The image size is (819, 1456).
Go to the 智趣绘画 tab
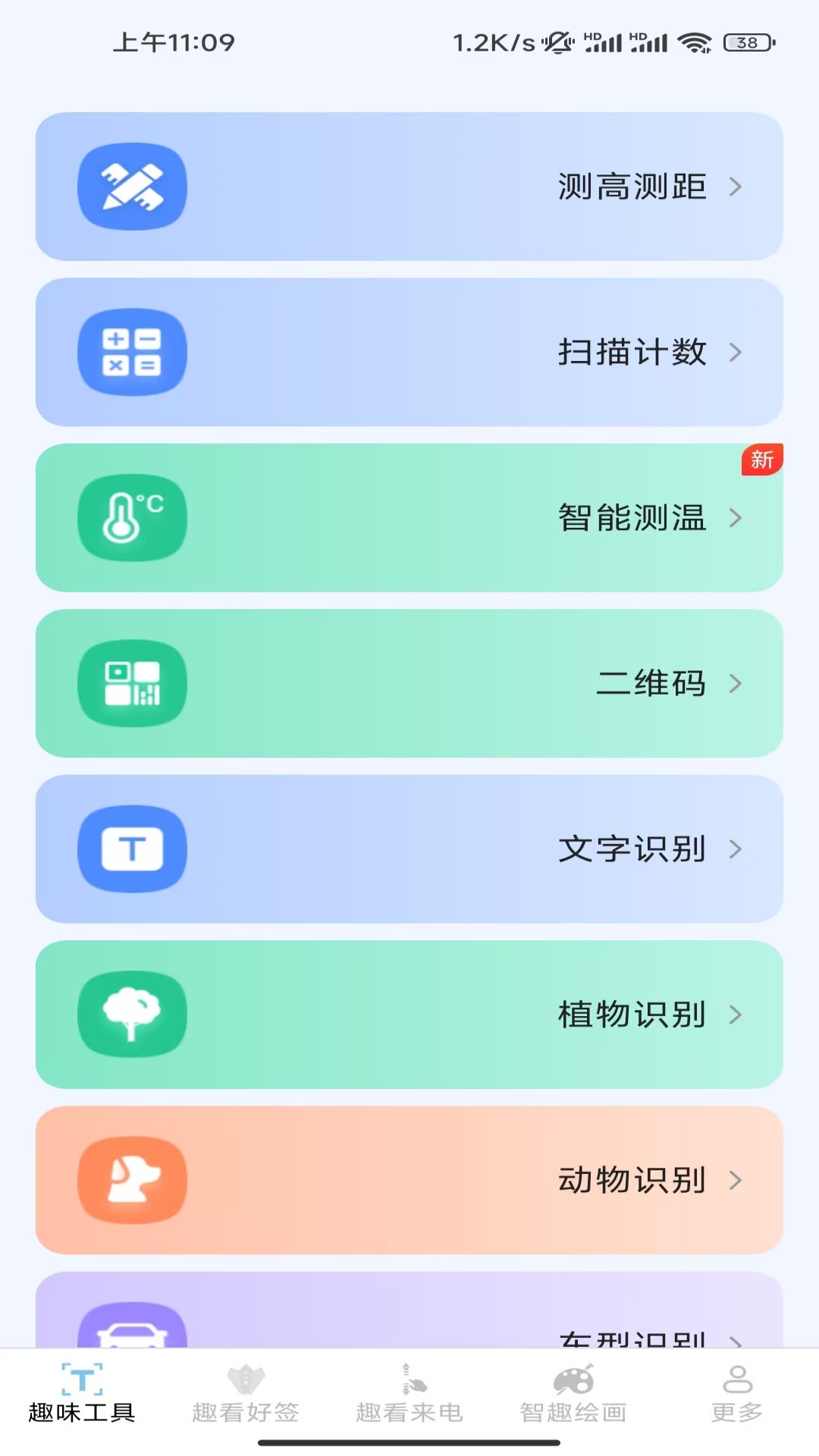point(573,1394)
